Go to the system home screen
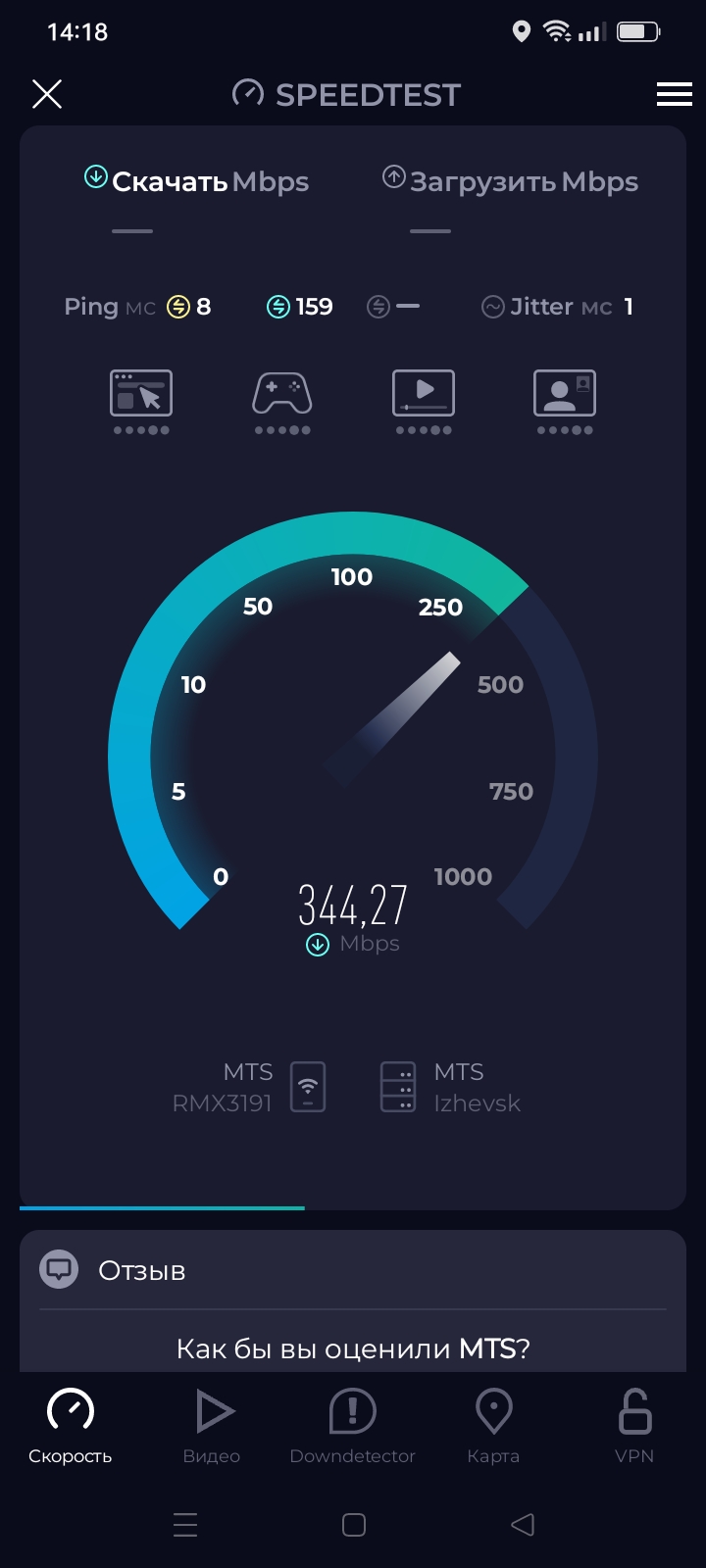The height and width of the screenshot is (1568, 706). 354,1525
